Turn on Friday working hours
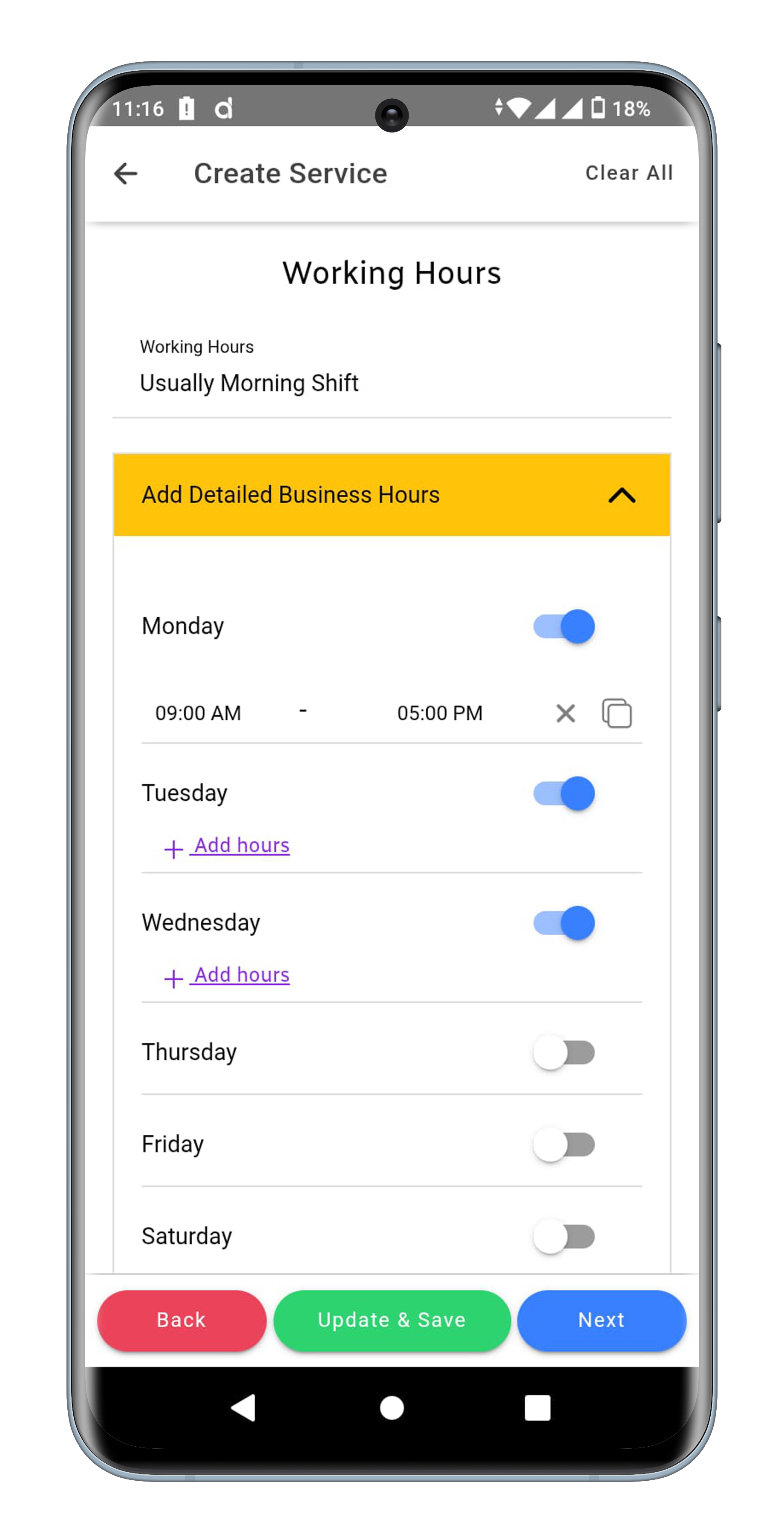The height and width of the screenshot is (1534, 784). [564, 1145]
